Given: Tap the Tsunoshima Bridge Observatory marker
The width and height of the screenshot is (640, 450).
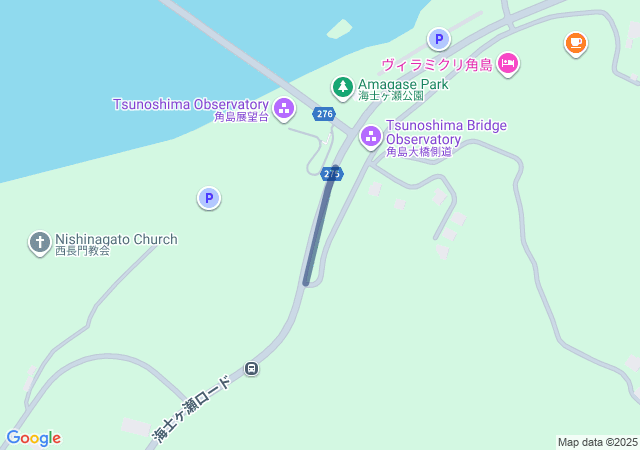Looking at the screenshot, I should [x=371, y=136].
